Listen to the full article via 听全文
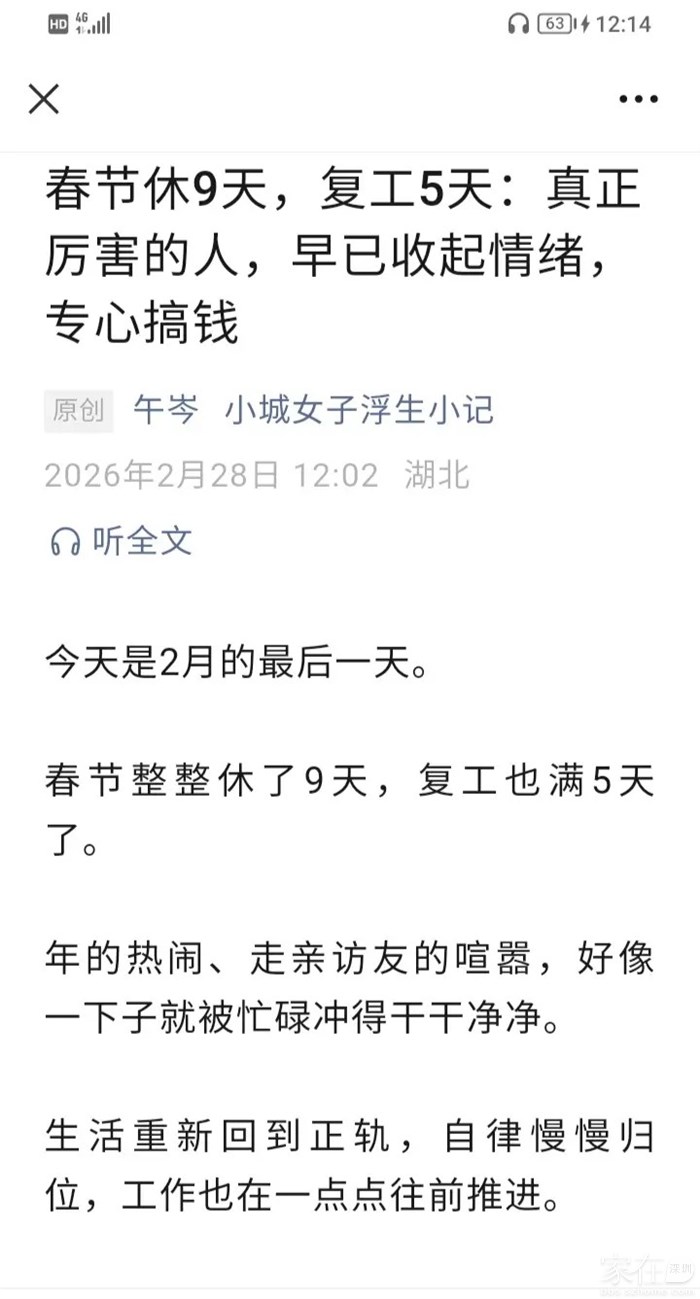The height and width of the screenshot is (1299, 700). (x=122, y=541)
